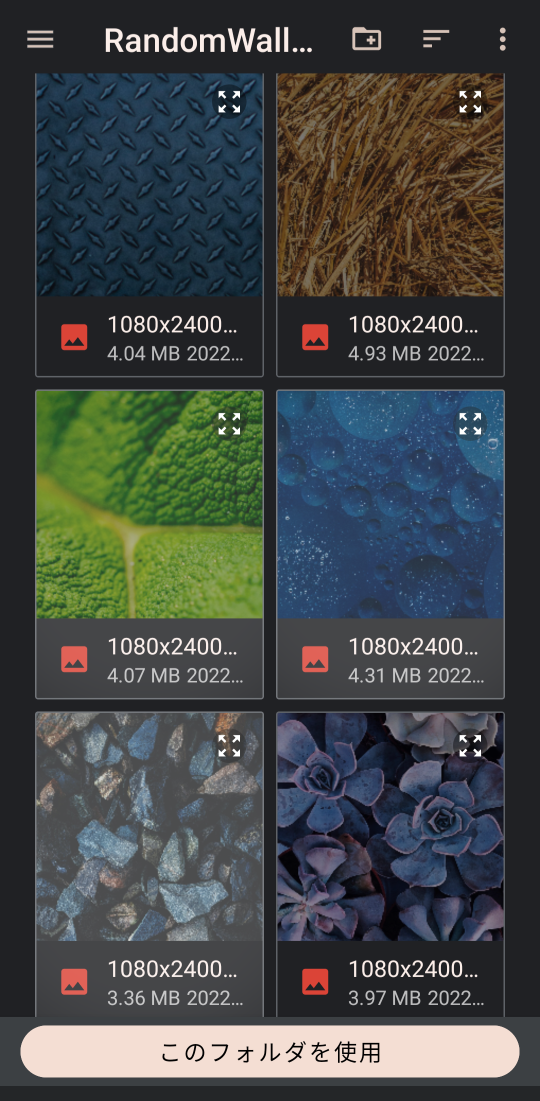Open the sort options
The image size is (540, 1101).
coord(435,39)
